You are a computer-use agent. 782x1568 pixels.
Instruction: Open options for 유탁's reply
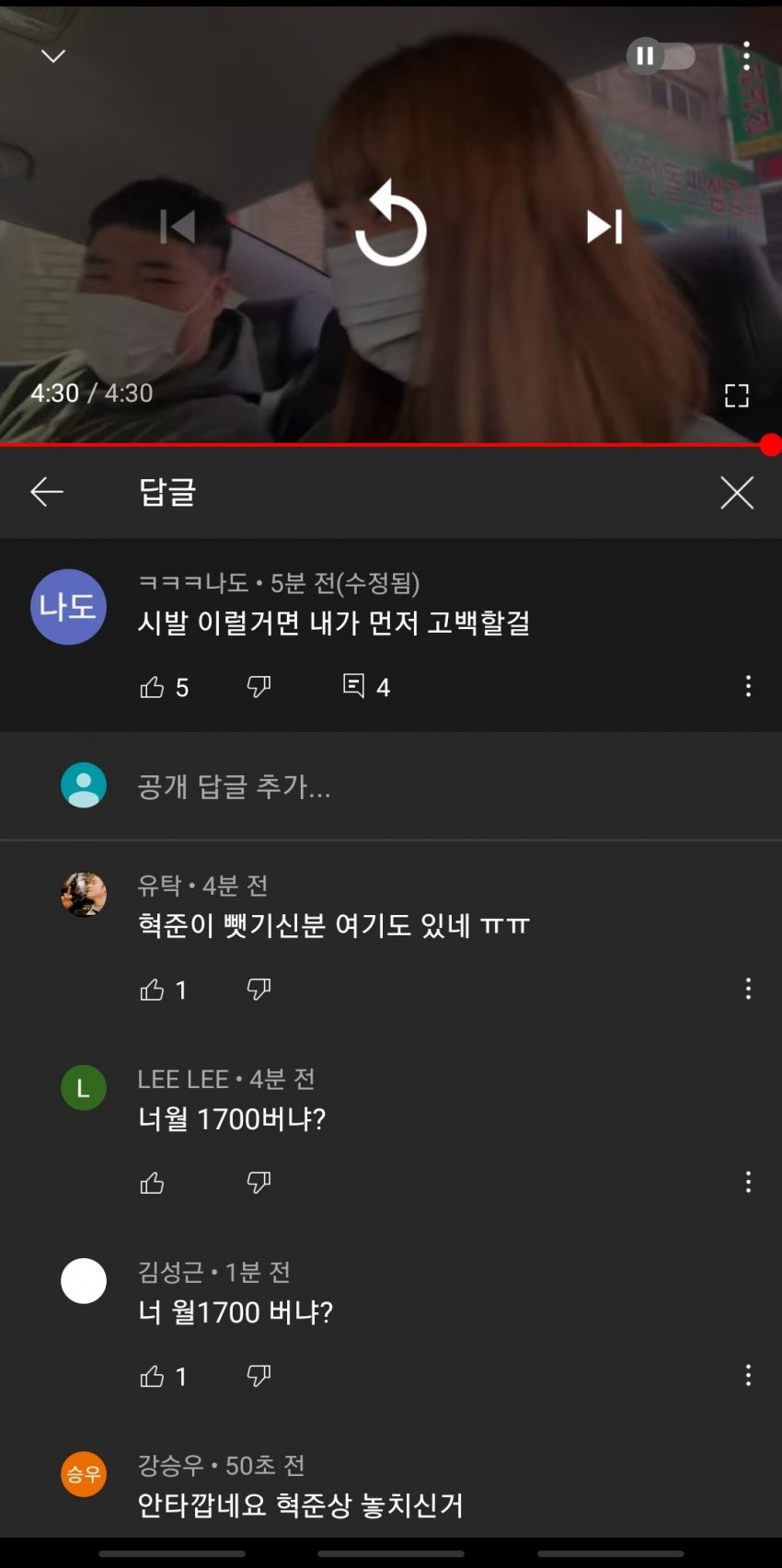748,989
